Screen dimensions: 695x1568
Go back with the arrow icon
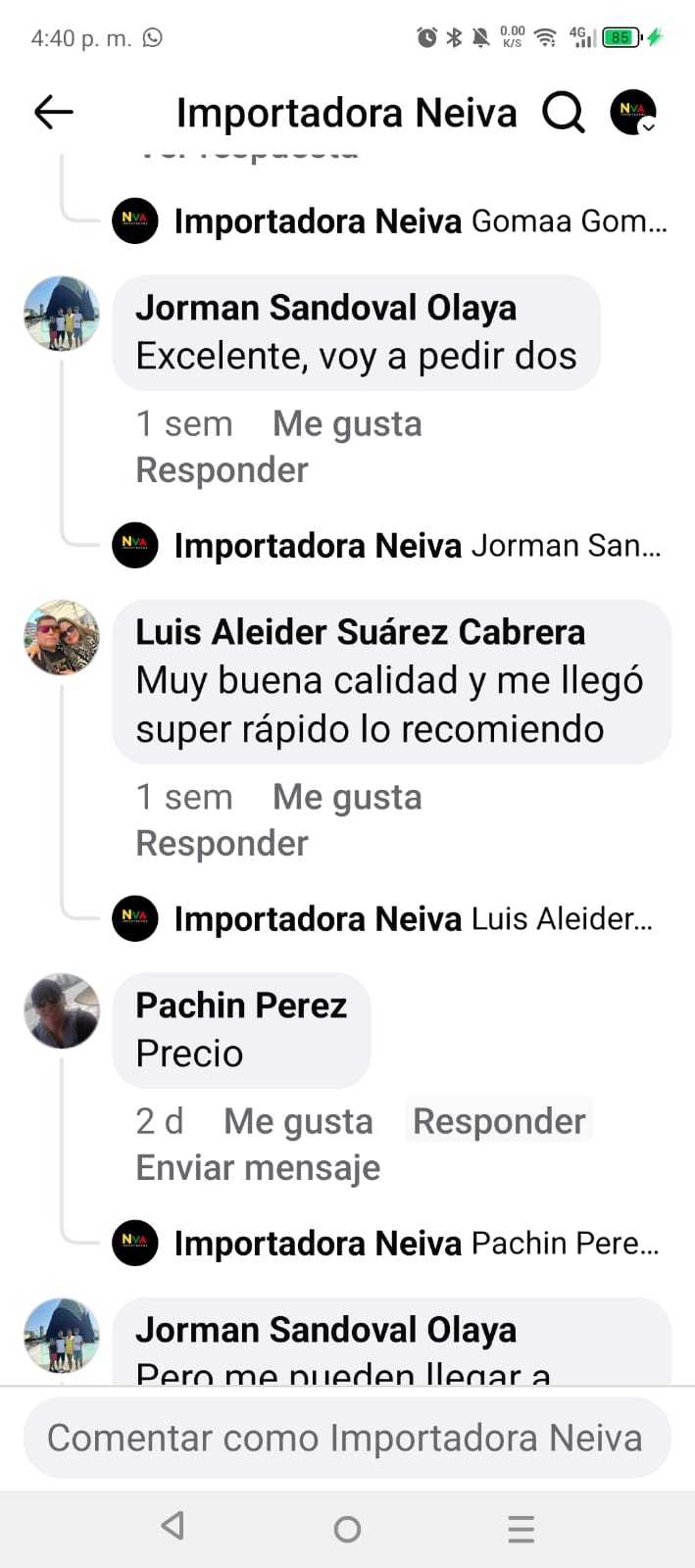click(x=54, y=113)
